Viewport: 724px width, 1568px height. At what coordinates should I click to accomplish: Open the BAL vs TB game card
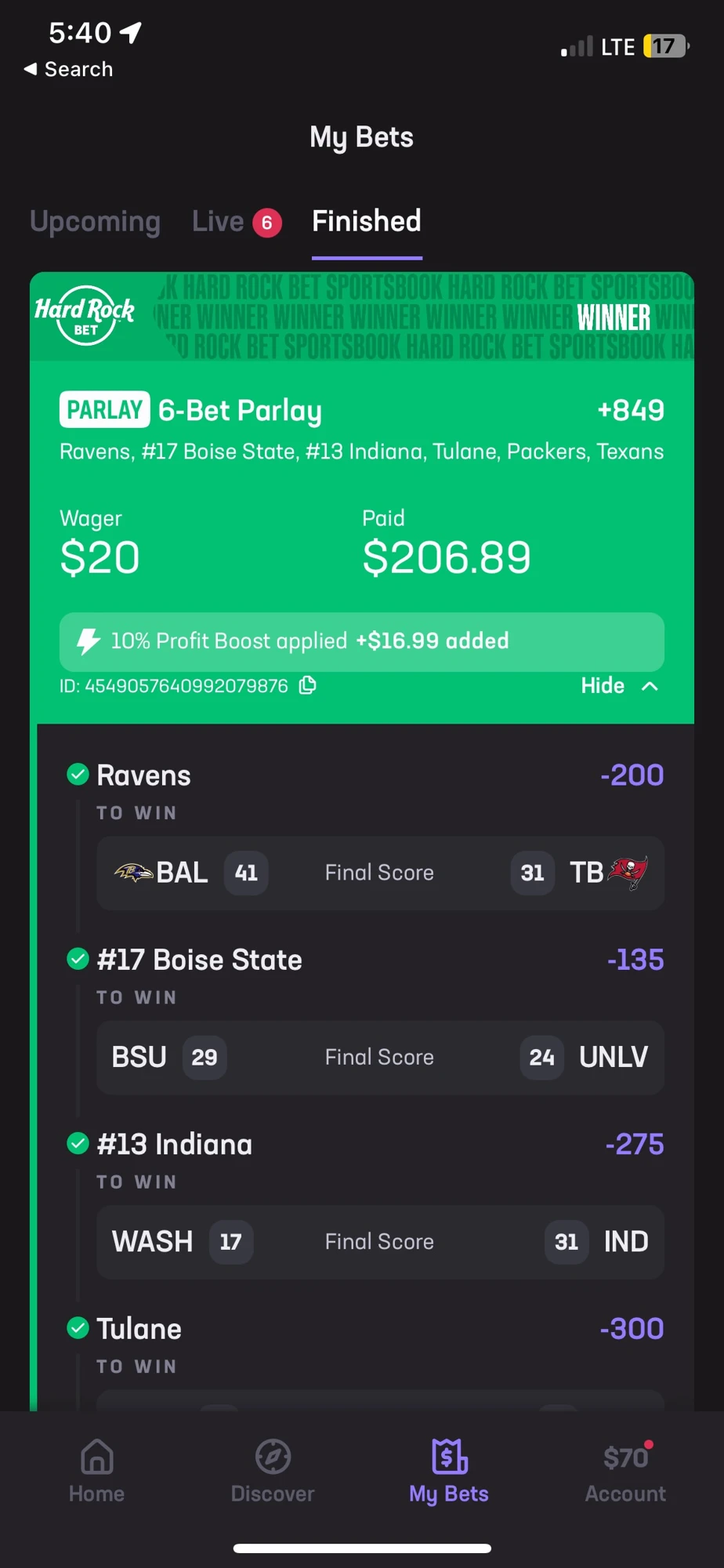pos(380,873)
